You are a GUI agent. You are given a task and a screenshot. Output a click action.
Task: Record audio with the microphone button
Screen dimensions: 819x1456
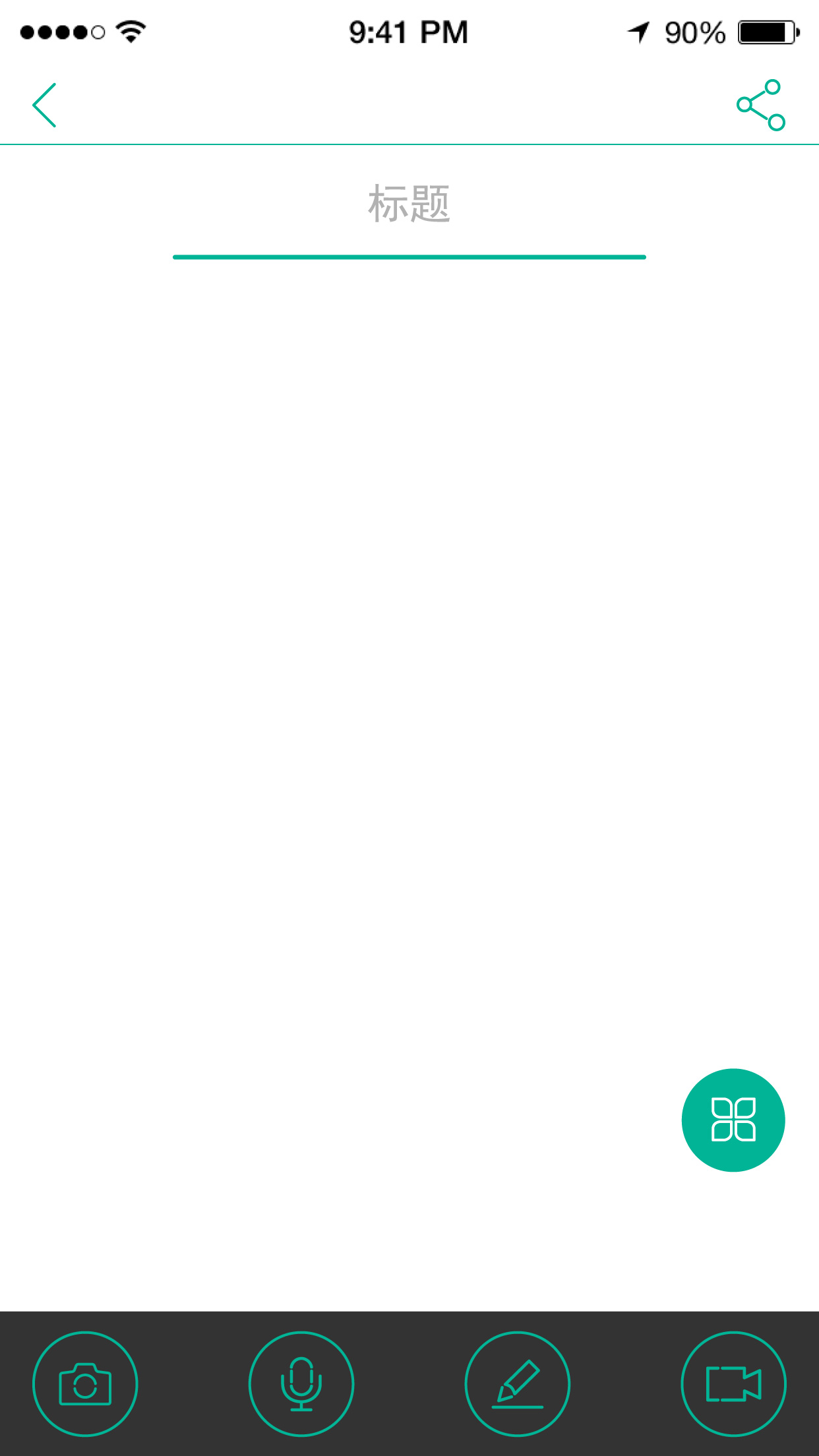tap(301, 1383)
